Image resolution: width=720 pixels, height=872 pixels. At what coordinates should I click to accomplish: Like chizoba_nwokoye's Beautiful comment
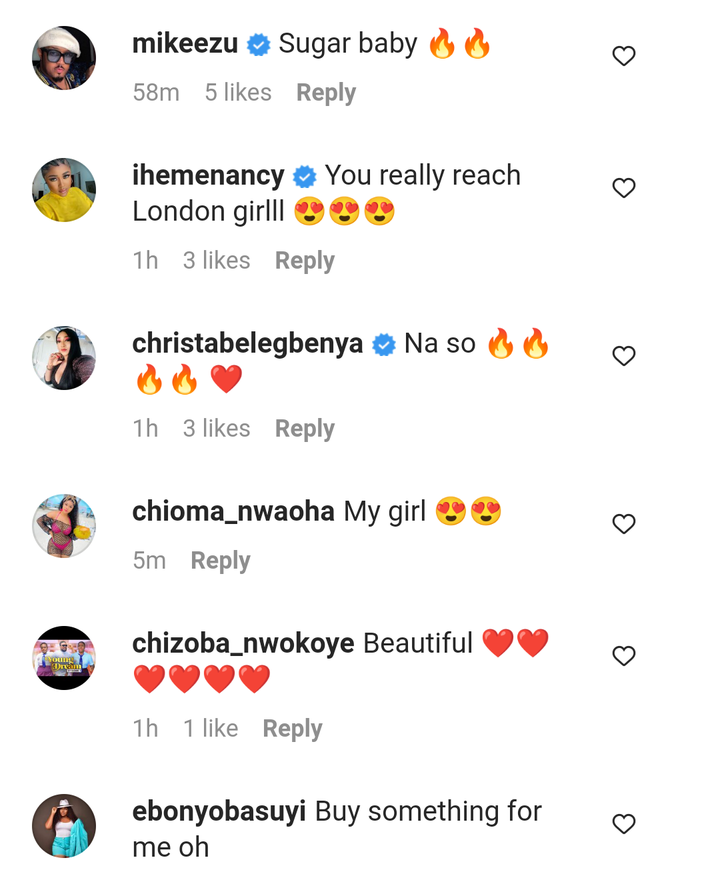tap(623, 656)
